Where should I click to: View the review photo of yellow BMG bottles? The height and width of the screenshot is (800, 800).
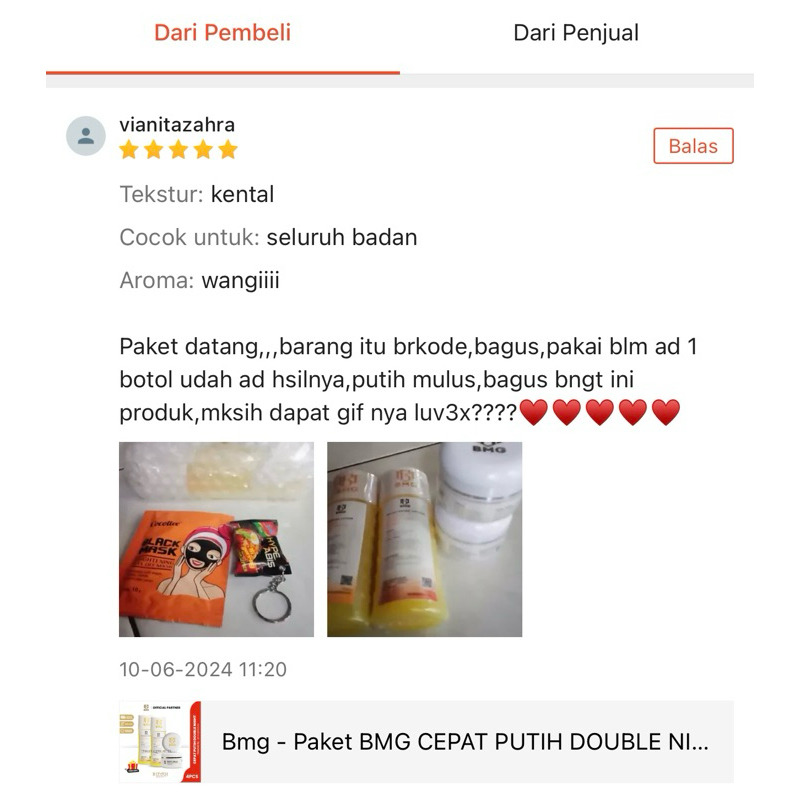coord(424,539)
